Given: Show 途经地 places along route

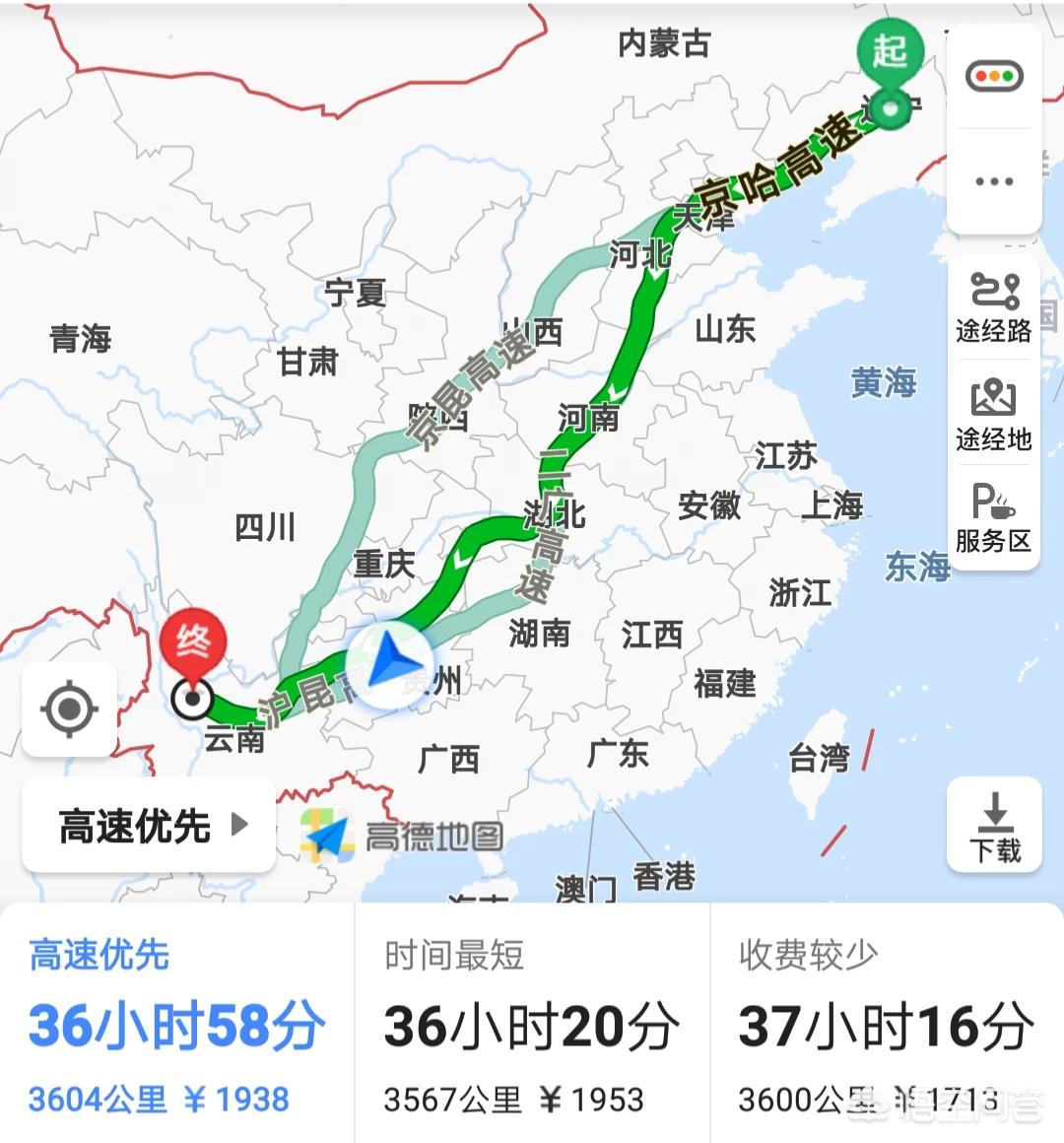Looking at the screenshot, I should [993, 415].
